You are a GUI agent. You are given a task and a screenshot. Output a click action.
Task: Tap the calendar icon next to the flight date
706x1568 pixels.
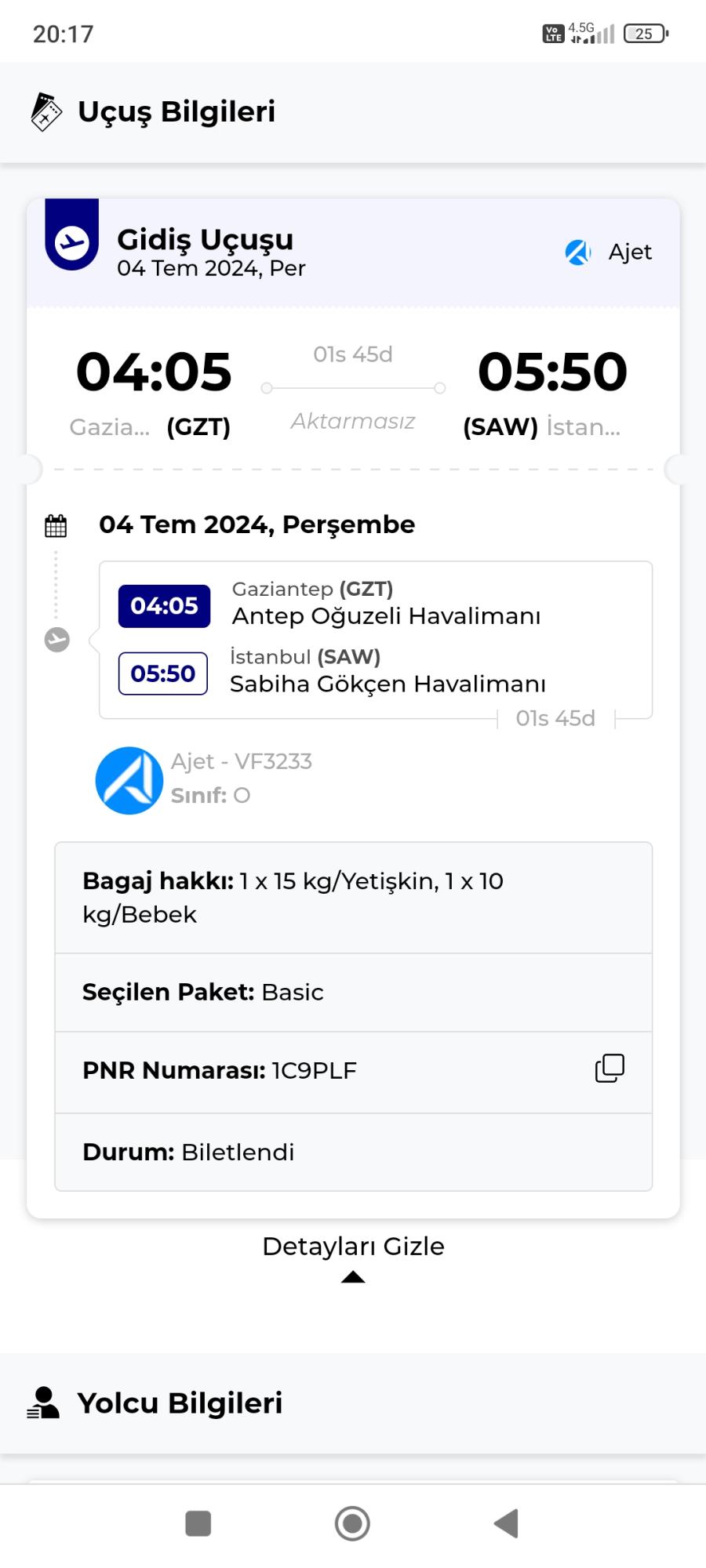(x=55, y=524)
